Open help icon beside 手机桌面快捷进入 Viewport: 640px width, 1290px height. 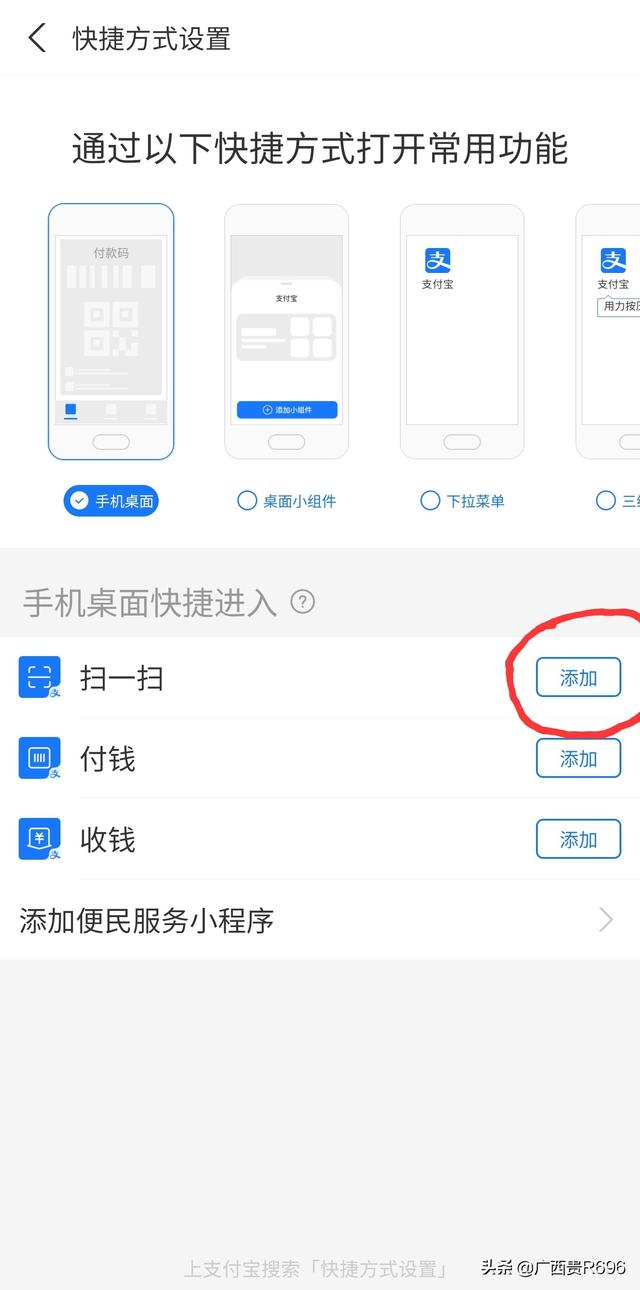click(x=302, y=602)
